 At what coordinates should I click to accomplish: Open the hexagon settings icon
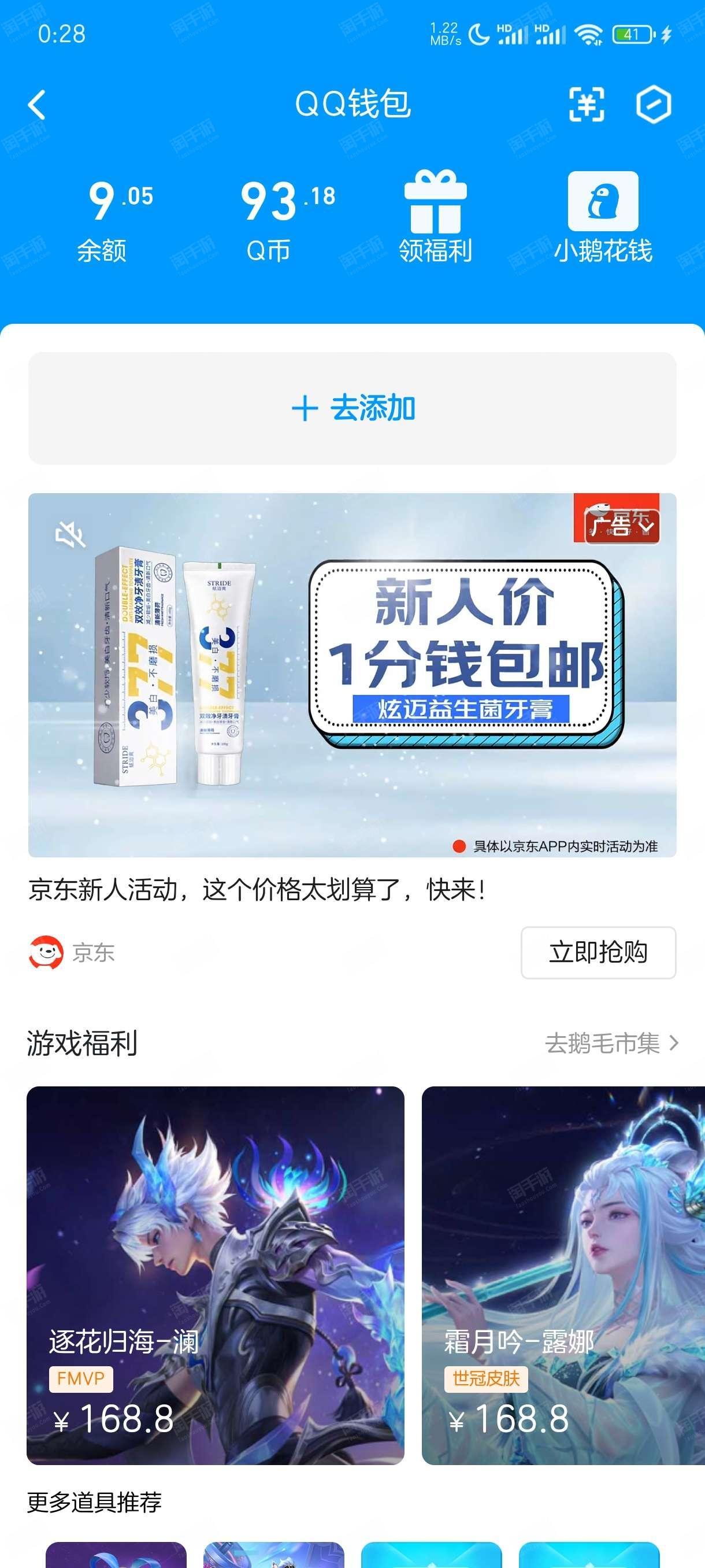[x=654, y=104]
